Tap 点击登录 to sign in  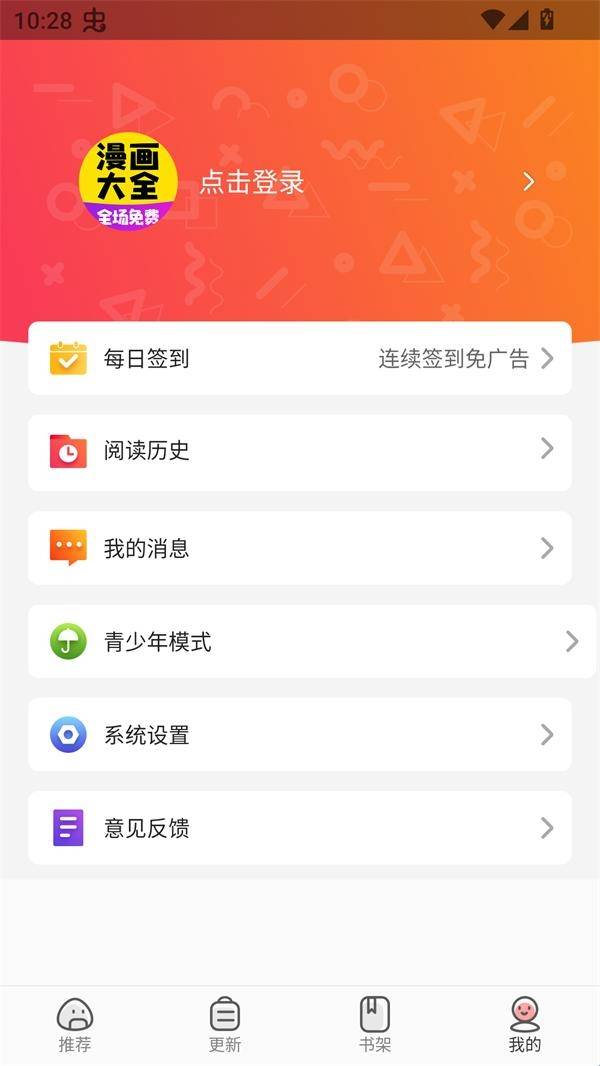pos(252,182)
